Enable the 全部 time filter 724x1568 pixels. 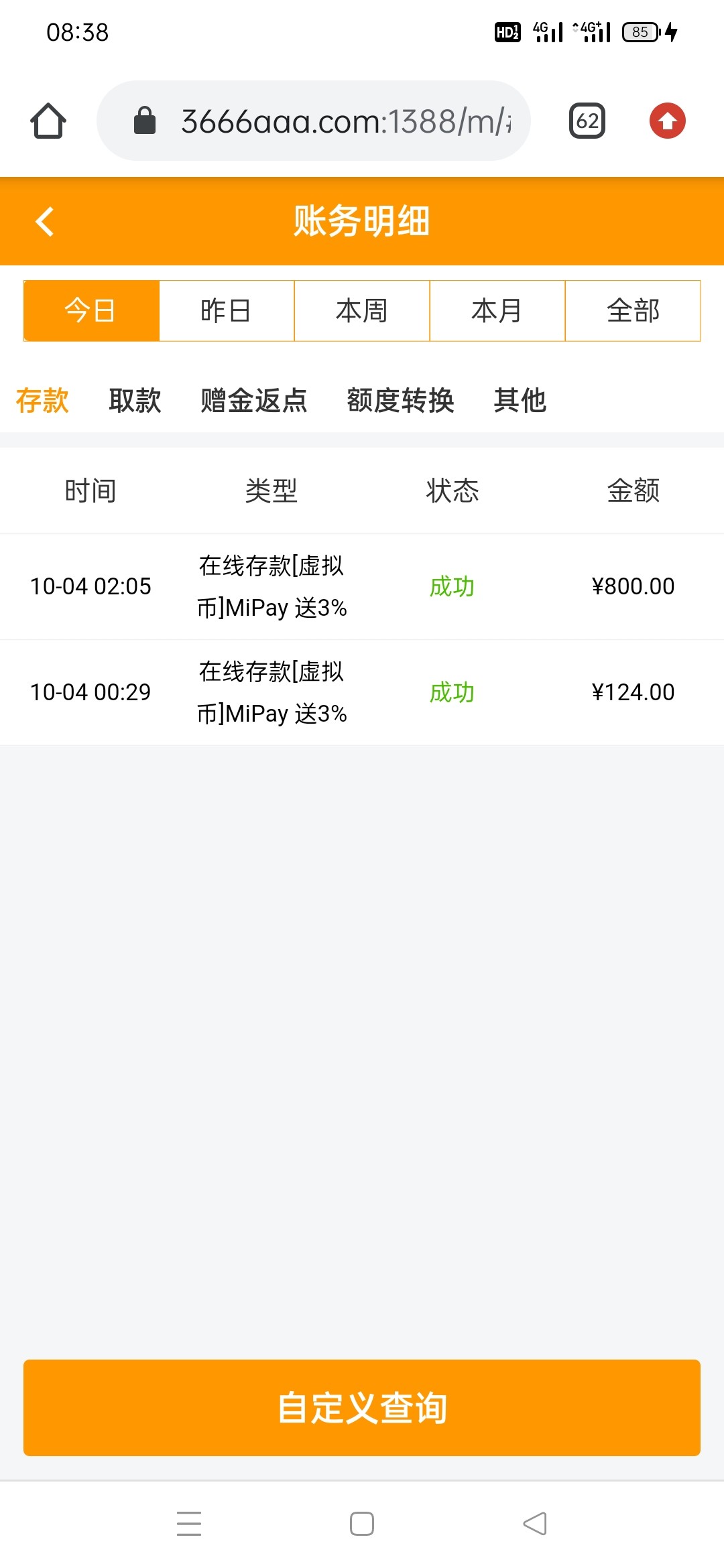pos(633,310)
